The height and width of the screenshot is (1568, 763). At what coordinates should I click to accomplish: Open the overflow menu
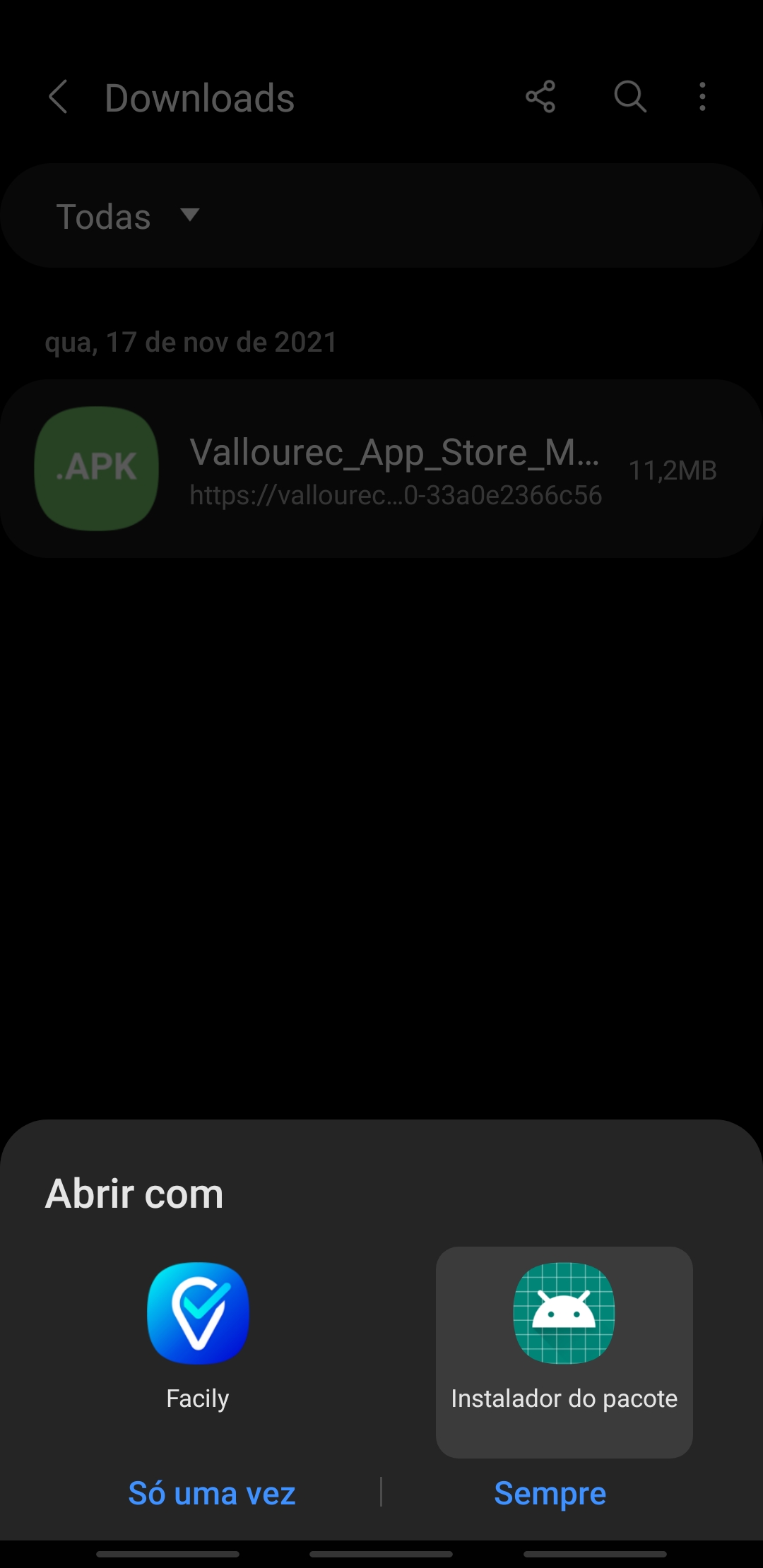coord(702,97)
